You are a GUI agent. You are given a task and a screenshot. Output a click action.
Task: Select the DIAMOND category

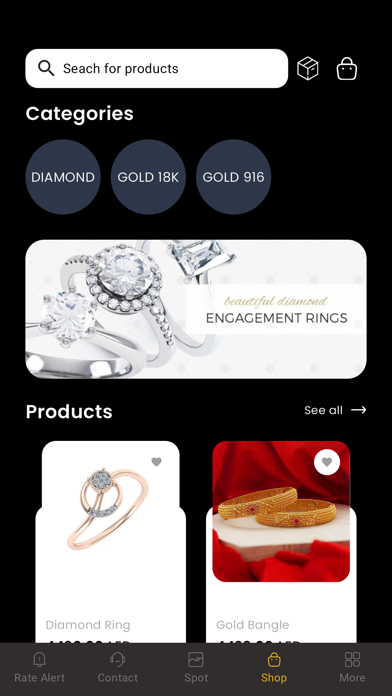tap(63, 177)
